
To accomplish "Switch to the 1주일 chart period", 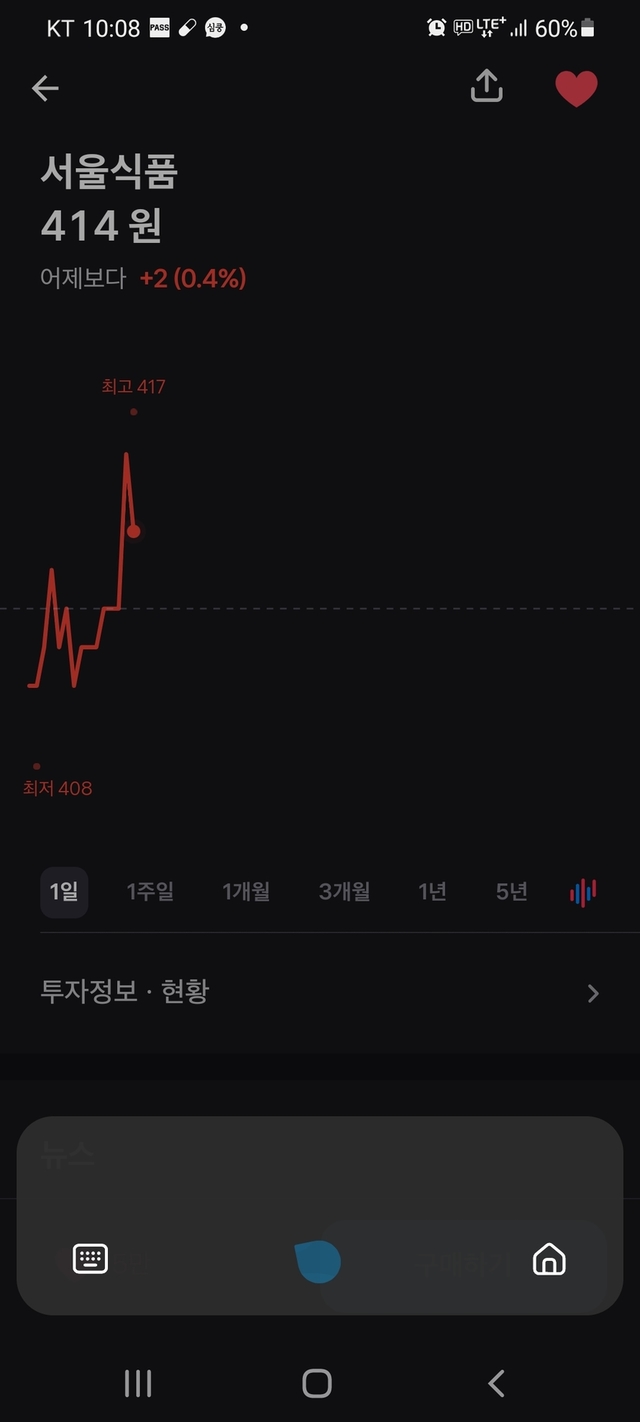I will 150,891.
